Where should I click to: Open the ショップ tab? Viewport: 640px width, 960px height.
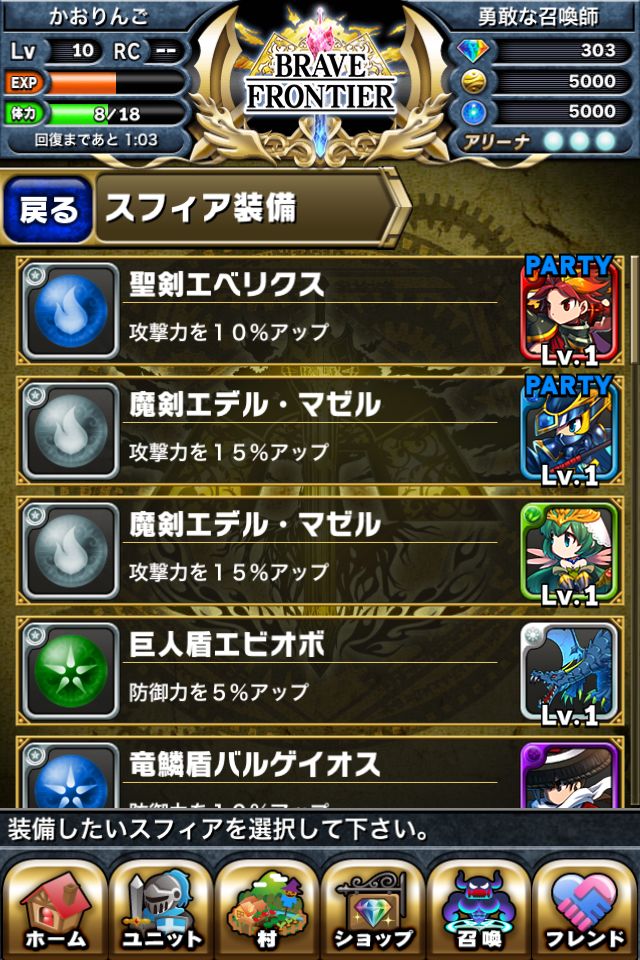[374, 907]
